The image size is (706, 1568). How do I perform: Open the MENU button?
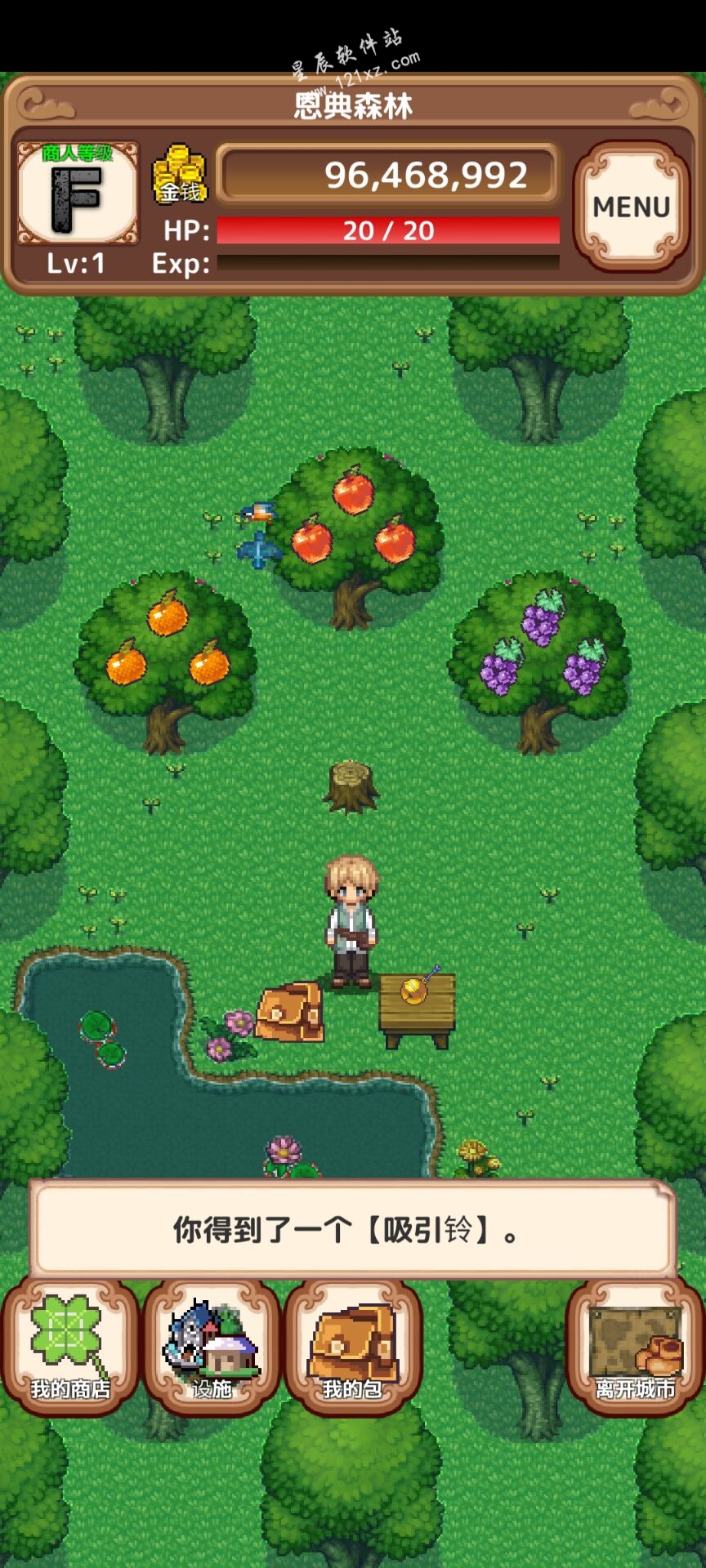pos(632,207)
